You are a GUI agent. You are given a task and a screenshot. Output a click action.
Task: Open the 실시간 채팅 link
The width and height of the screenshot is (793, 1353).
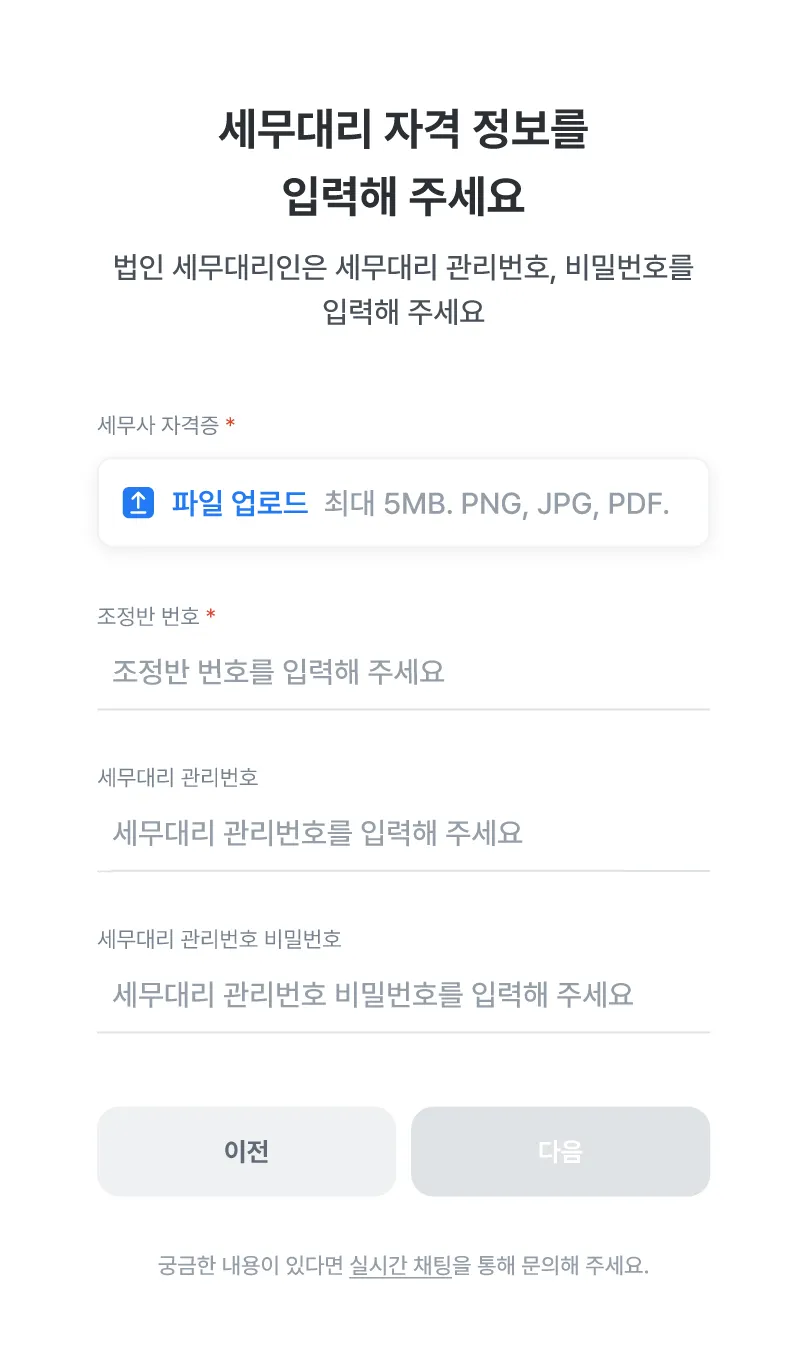click(400, 1265)
